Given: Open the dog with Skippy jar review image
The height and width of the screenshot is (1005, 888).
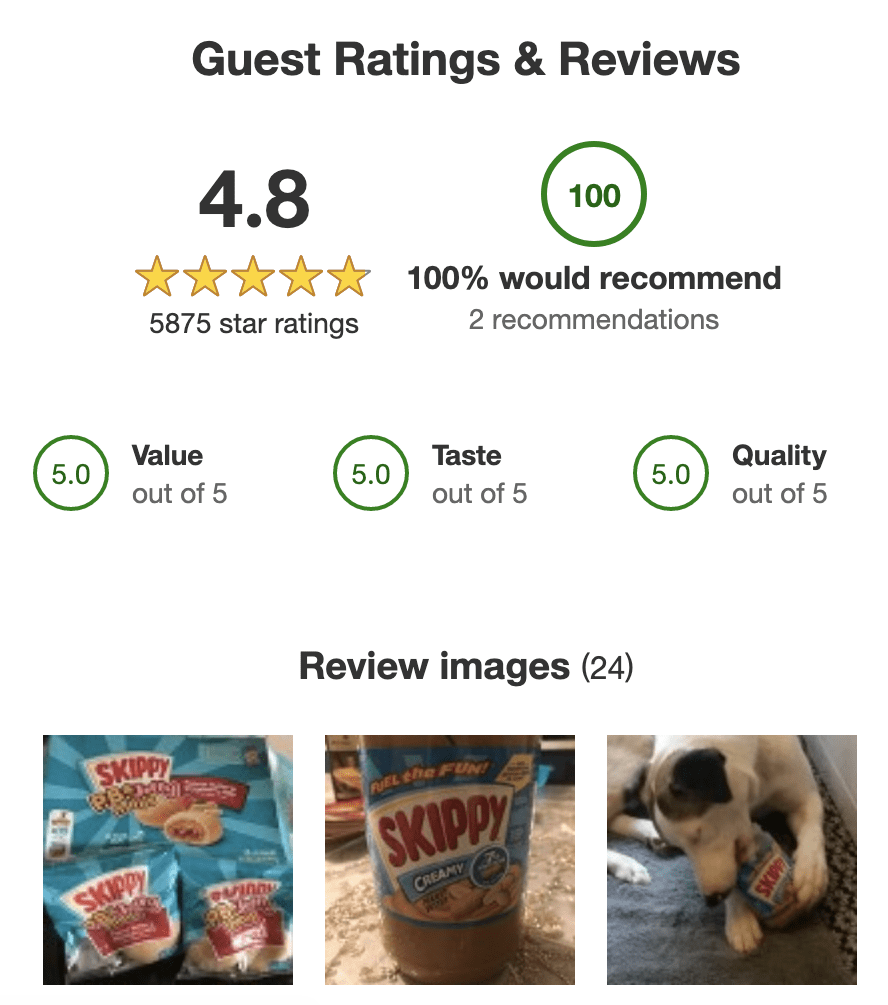Looking at the screenshot, I should click(x=732, y=860).
